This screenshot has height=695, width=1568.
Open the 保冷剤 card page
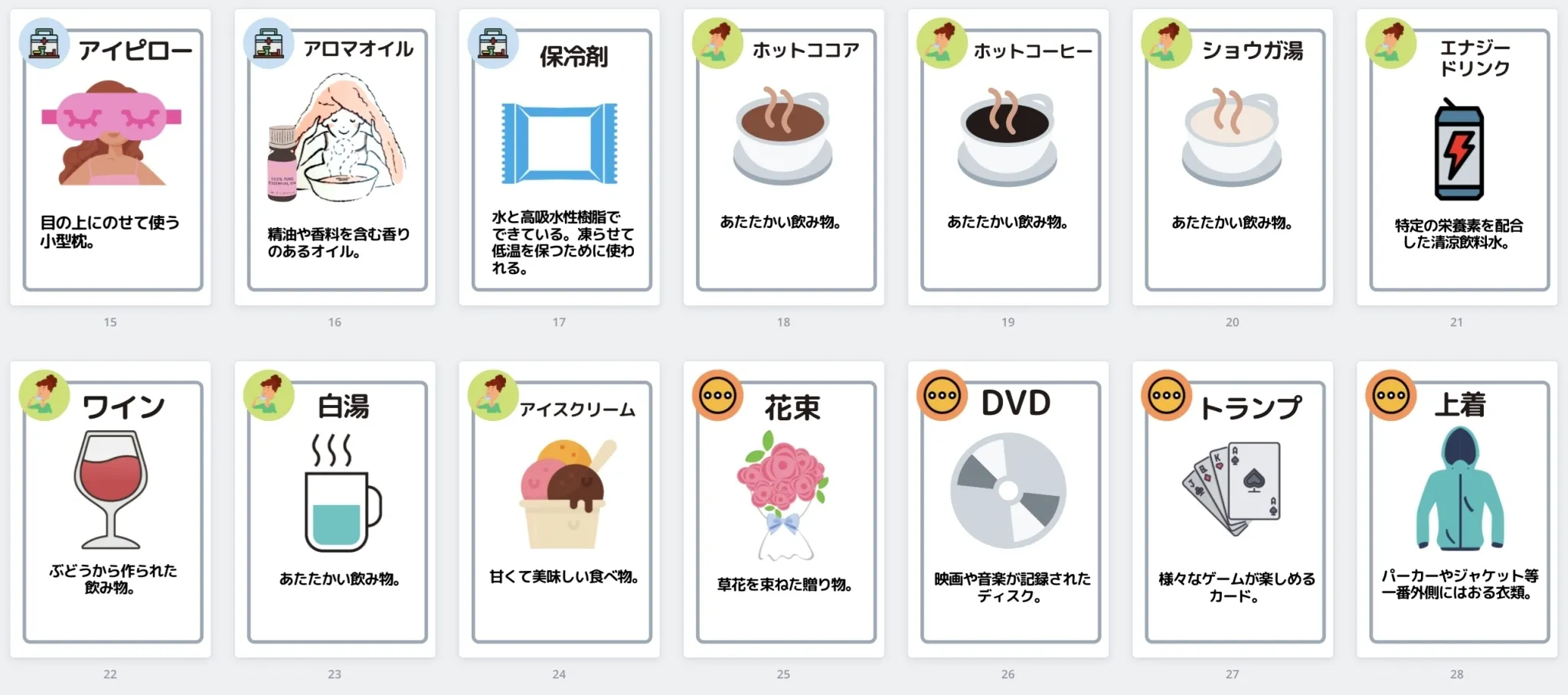[559, 158]
